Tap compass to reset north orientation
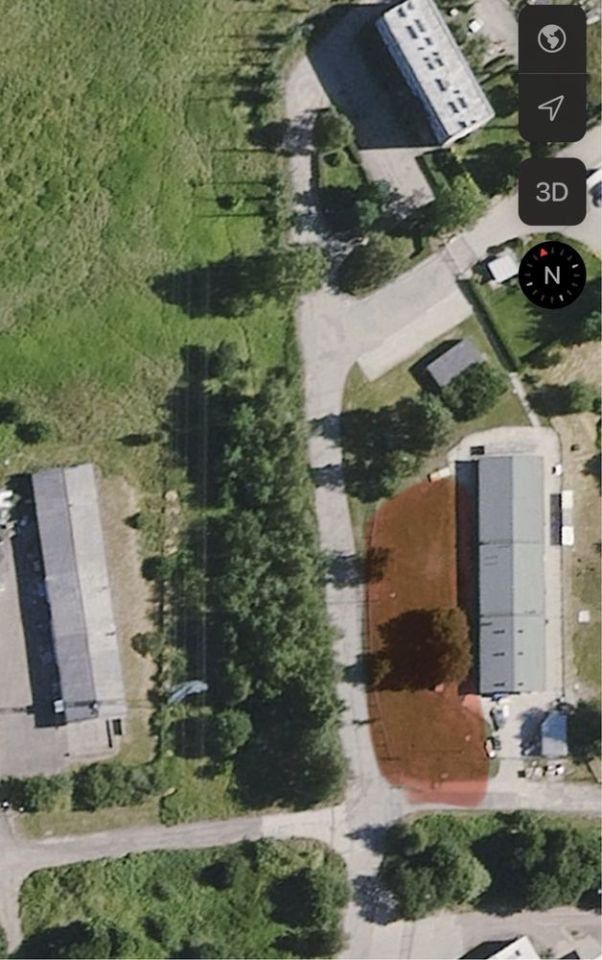602x960 pixels. tap(552, 275)
